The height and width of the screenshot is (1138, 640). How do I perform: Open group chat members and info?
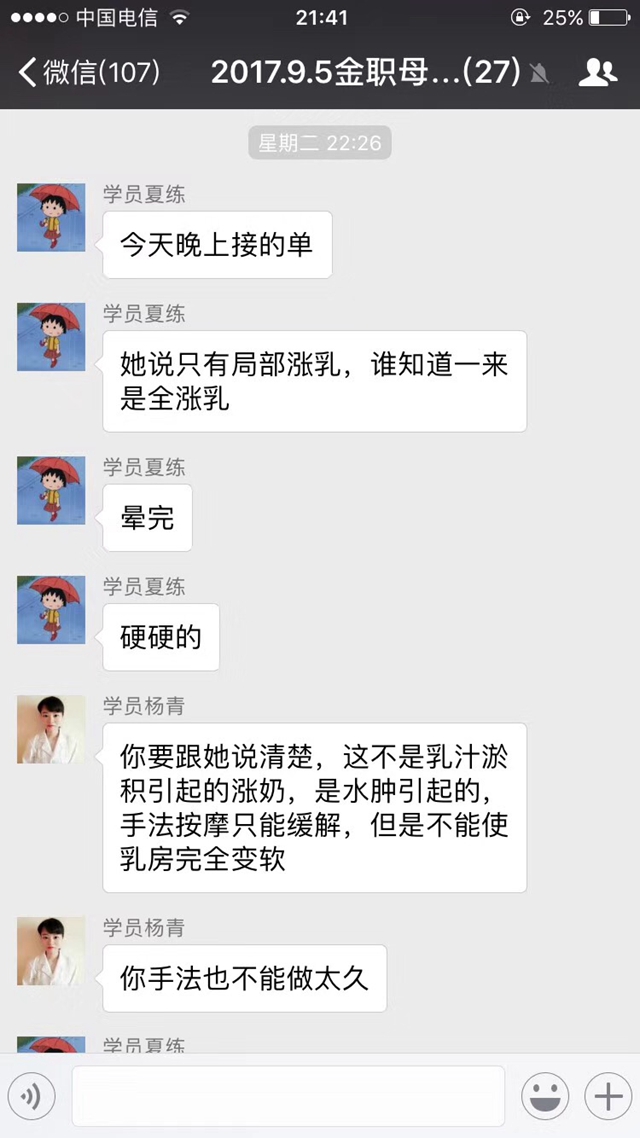click(x=597, y=73)
